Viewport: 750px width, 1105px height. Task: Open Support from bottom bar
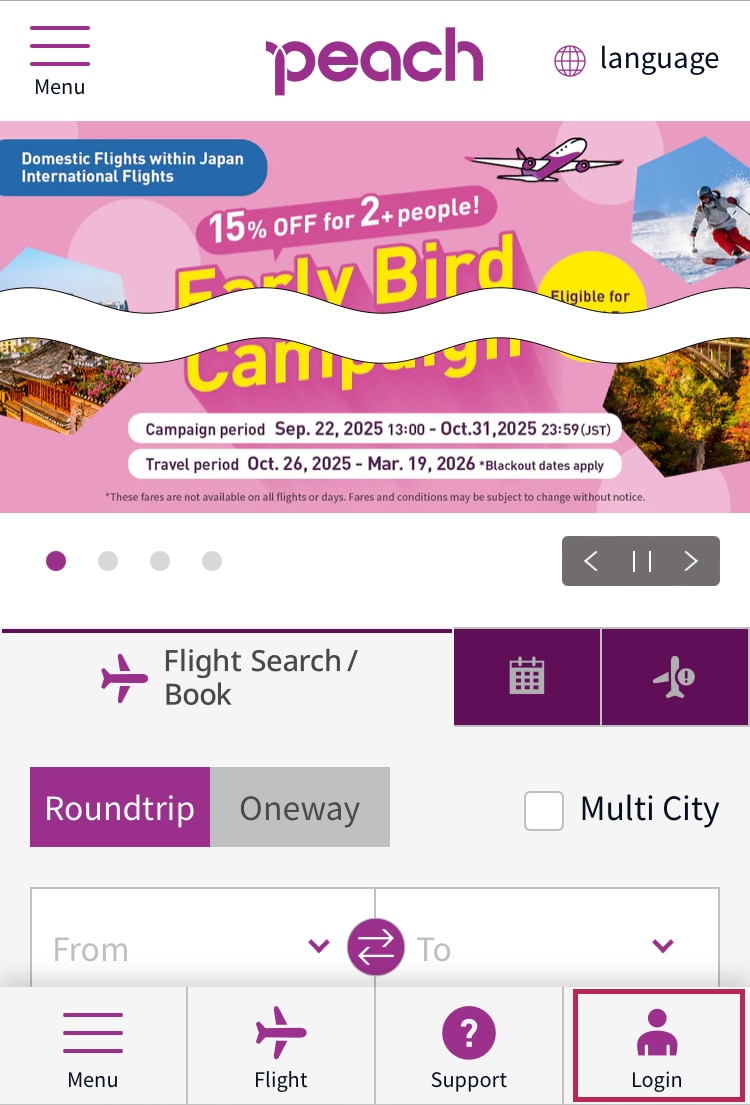coord(469,1047)
